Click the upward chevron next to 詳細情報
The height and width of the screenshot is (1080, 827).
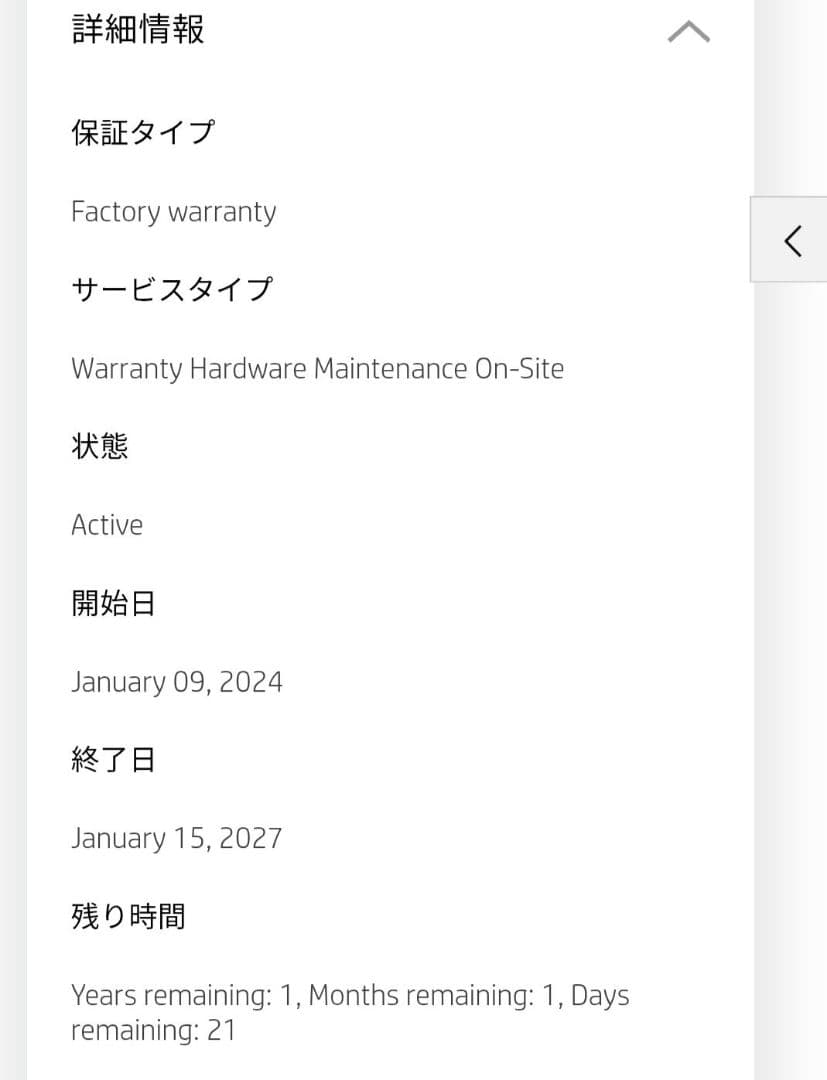[x=687, y=31]
